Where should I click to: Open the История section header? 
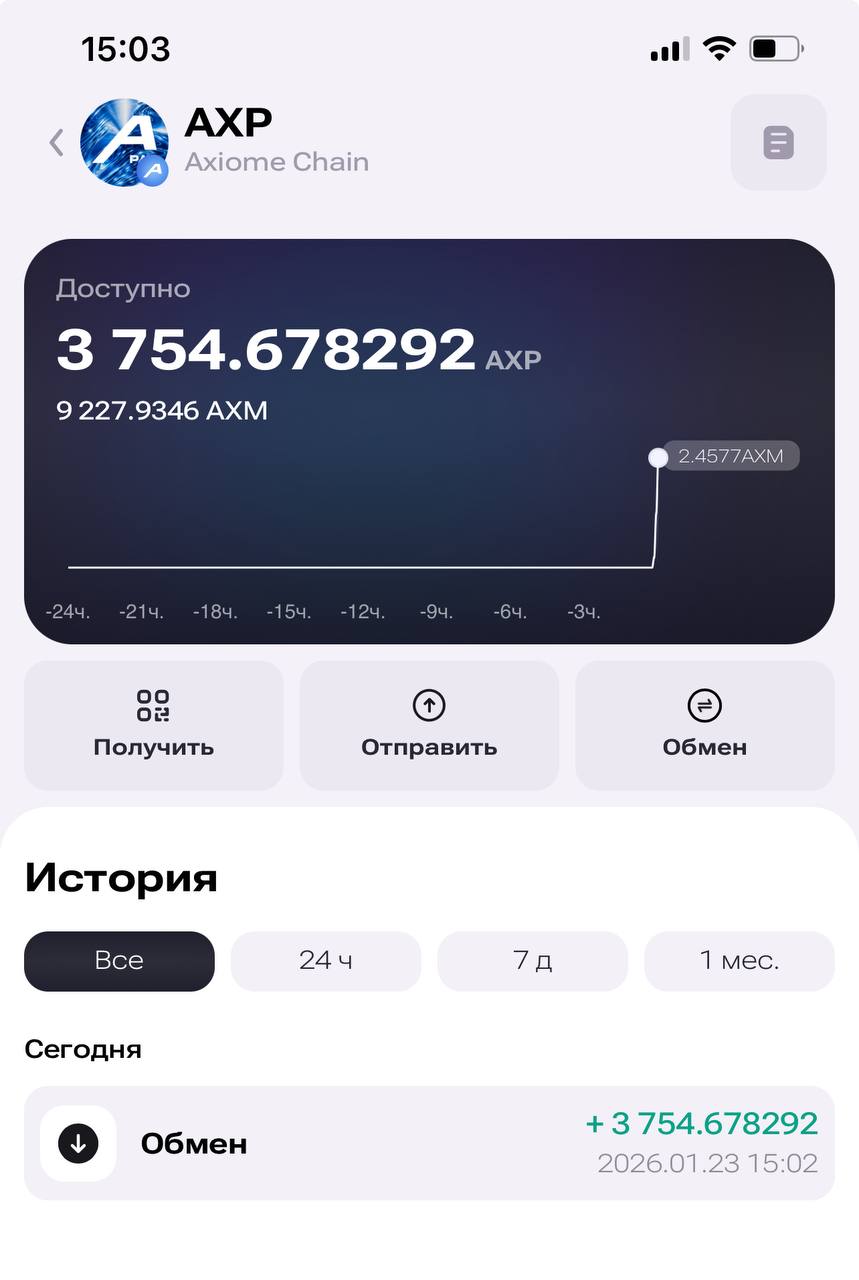point(122,877)
